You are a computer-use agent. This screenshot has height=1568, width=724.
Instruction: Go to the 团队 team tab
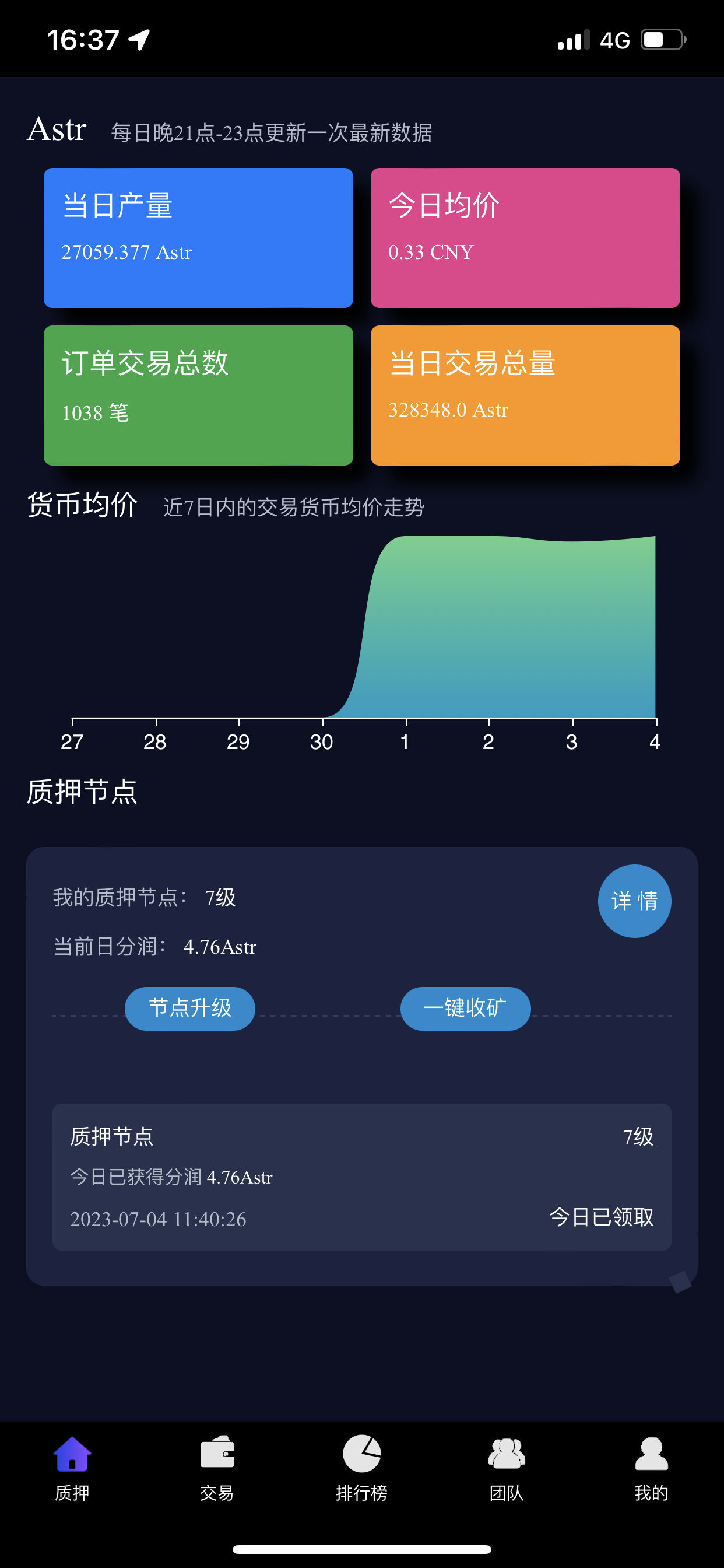(x=506, y=1468)
